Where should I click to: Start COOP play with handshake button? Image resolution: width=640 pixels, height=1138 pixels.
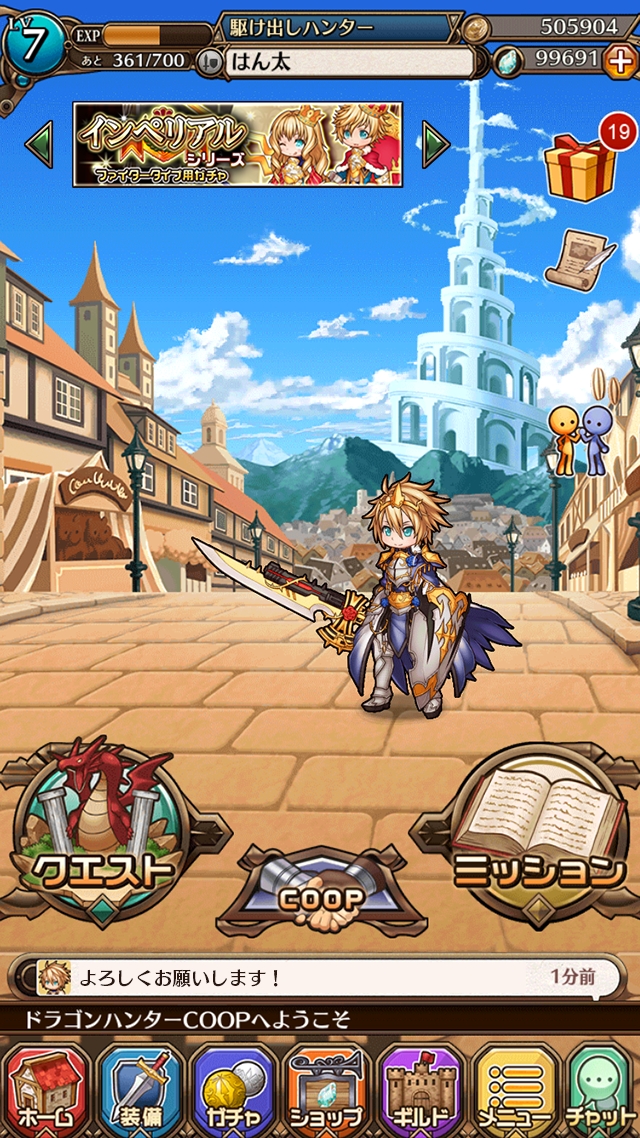(321, 890)
